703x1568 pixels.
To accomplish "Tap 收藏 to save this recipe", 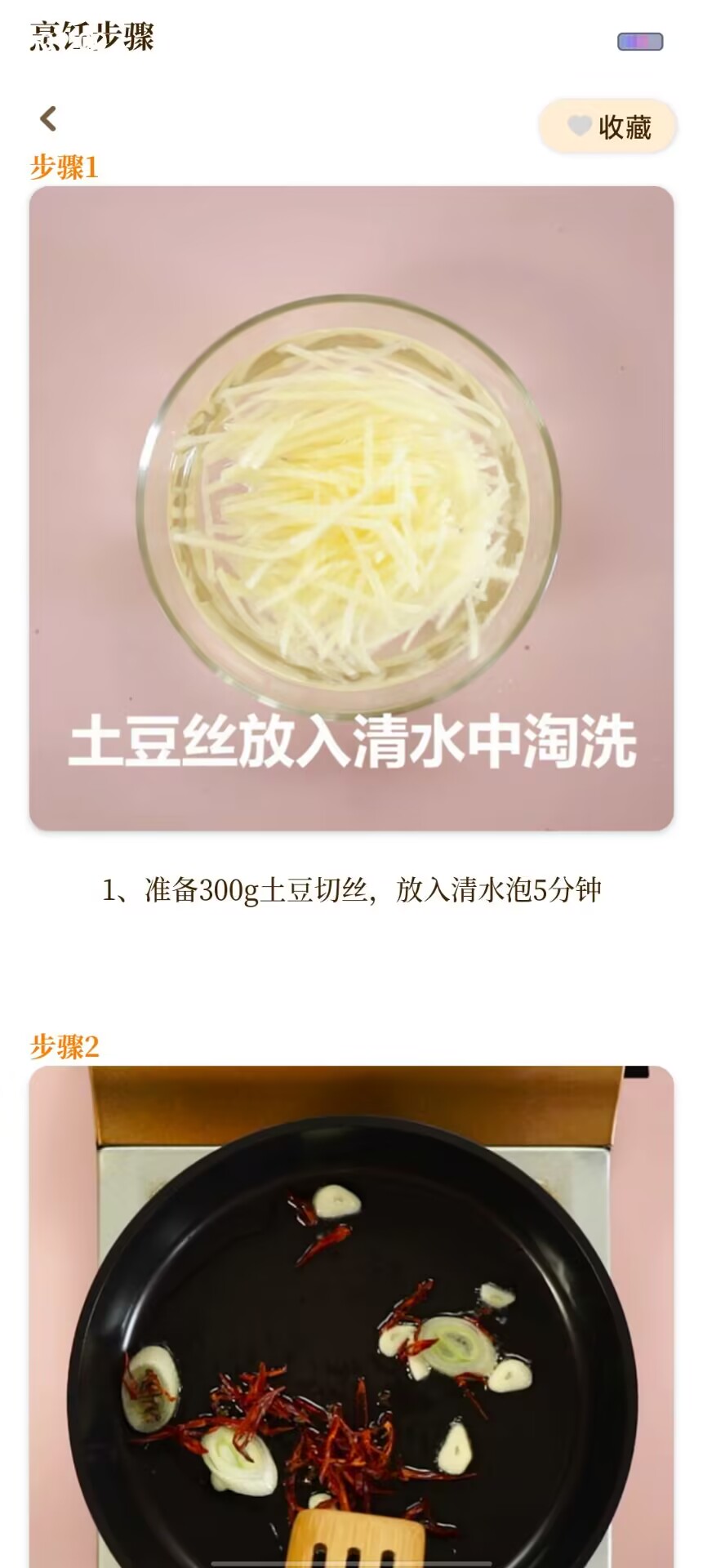I will click(x=608, y=127).
